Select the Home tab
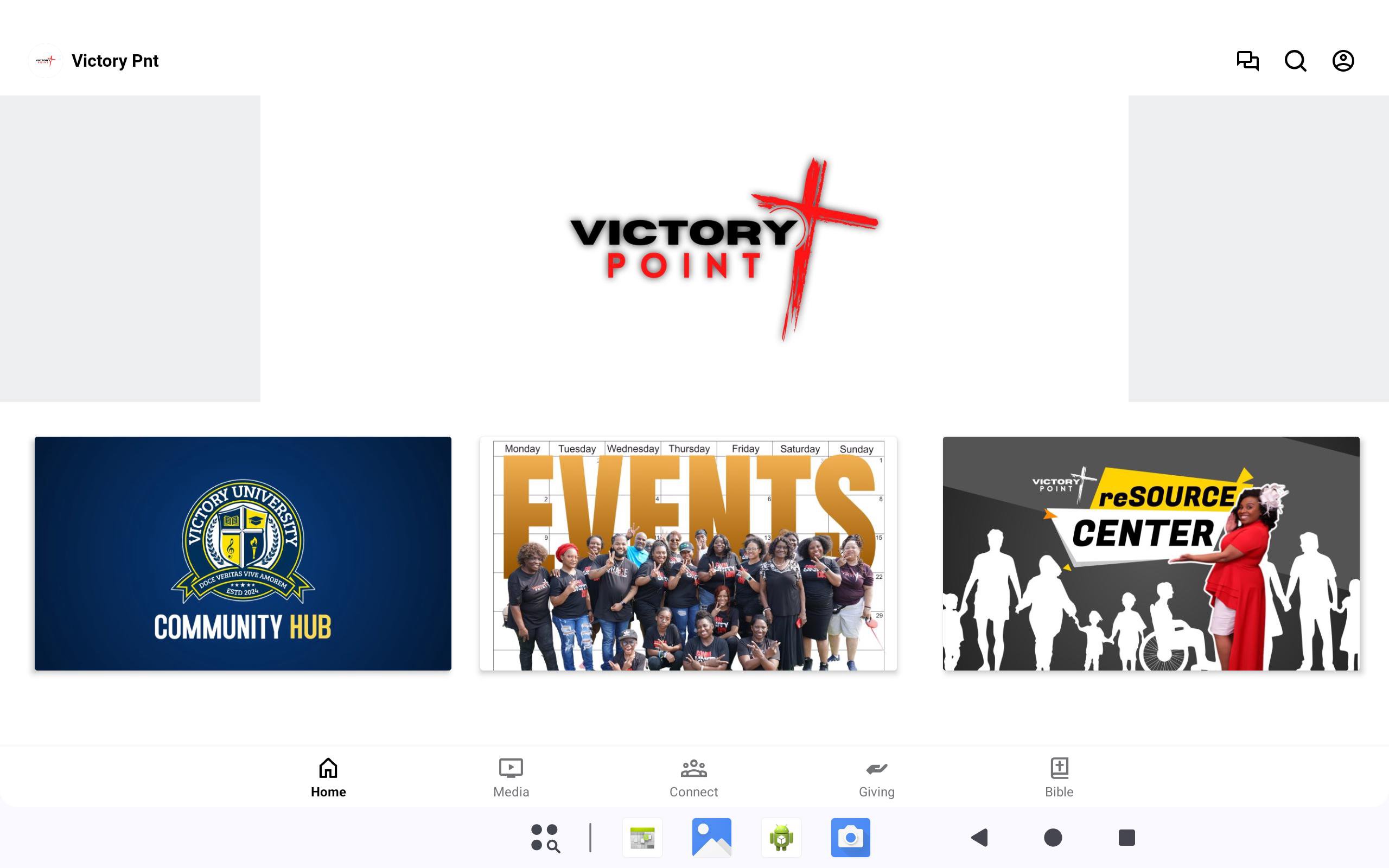1389x868 pixels. pyautogui.click(x=328, y=777)
